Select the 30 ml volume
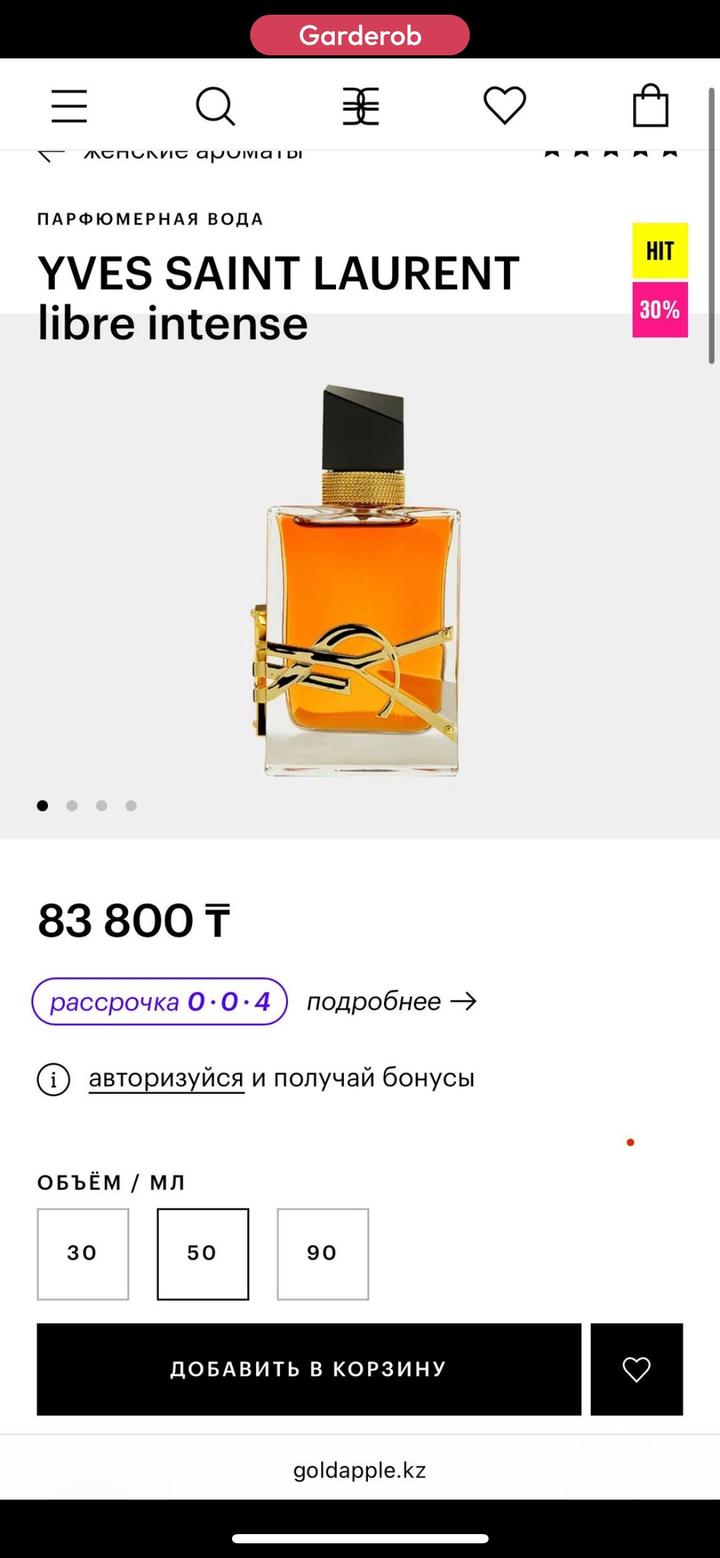Image resolution: width=720 pixels, height=1558 pixels. point(83,1254)
